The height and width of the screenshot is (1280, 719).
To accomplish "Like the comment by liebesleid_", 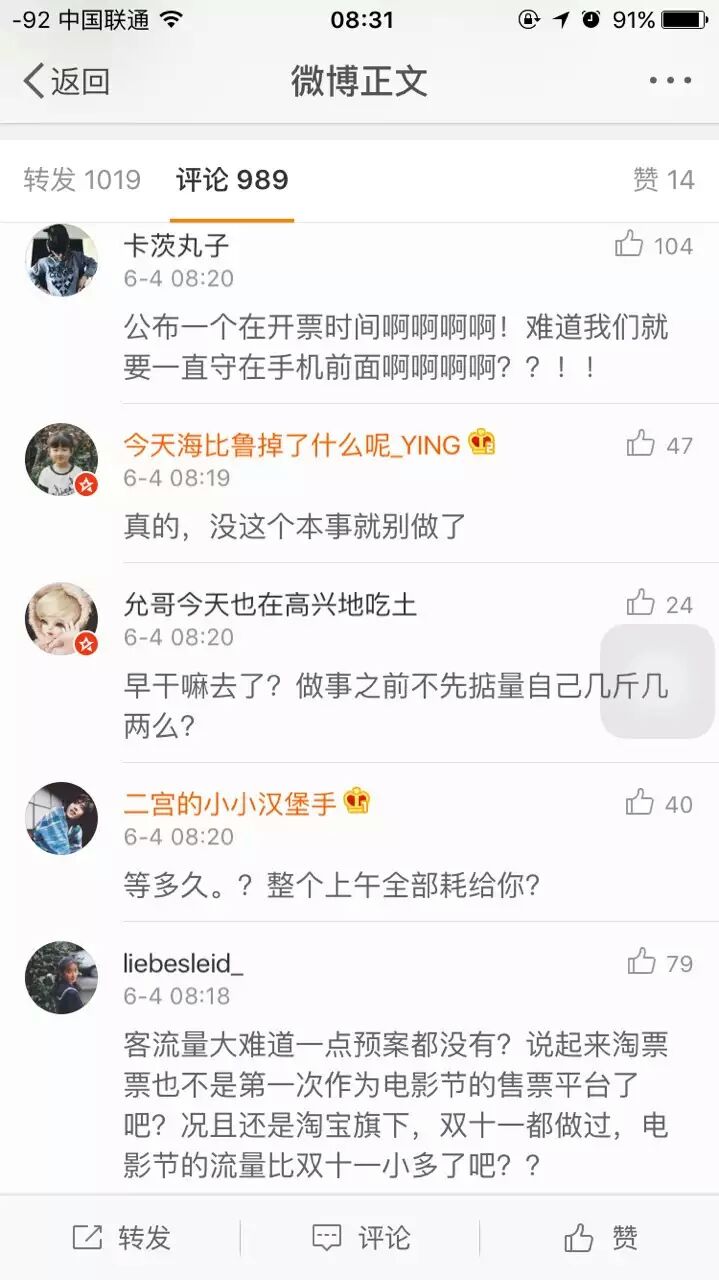I will point(641,962).
